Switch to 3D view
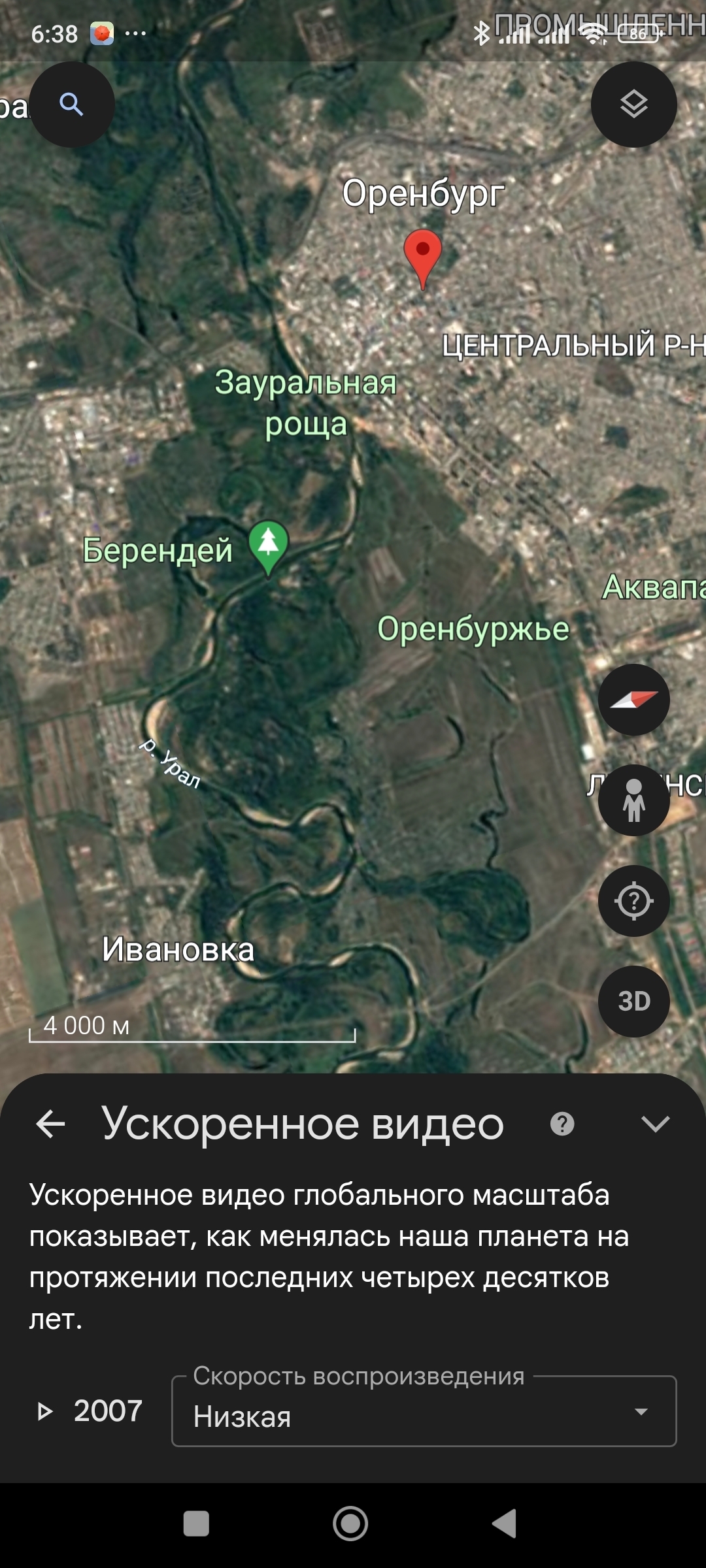 [633, 1001]
